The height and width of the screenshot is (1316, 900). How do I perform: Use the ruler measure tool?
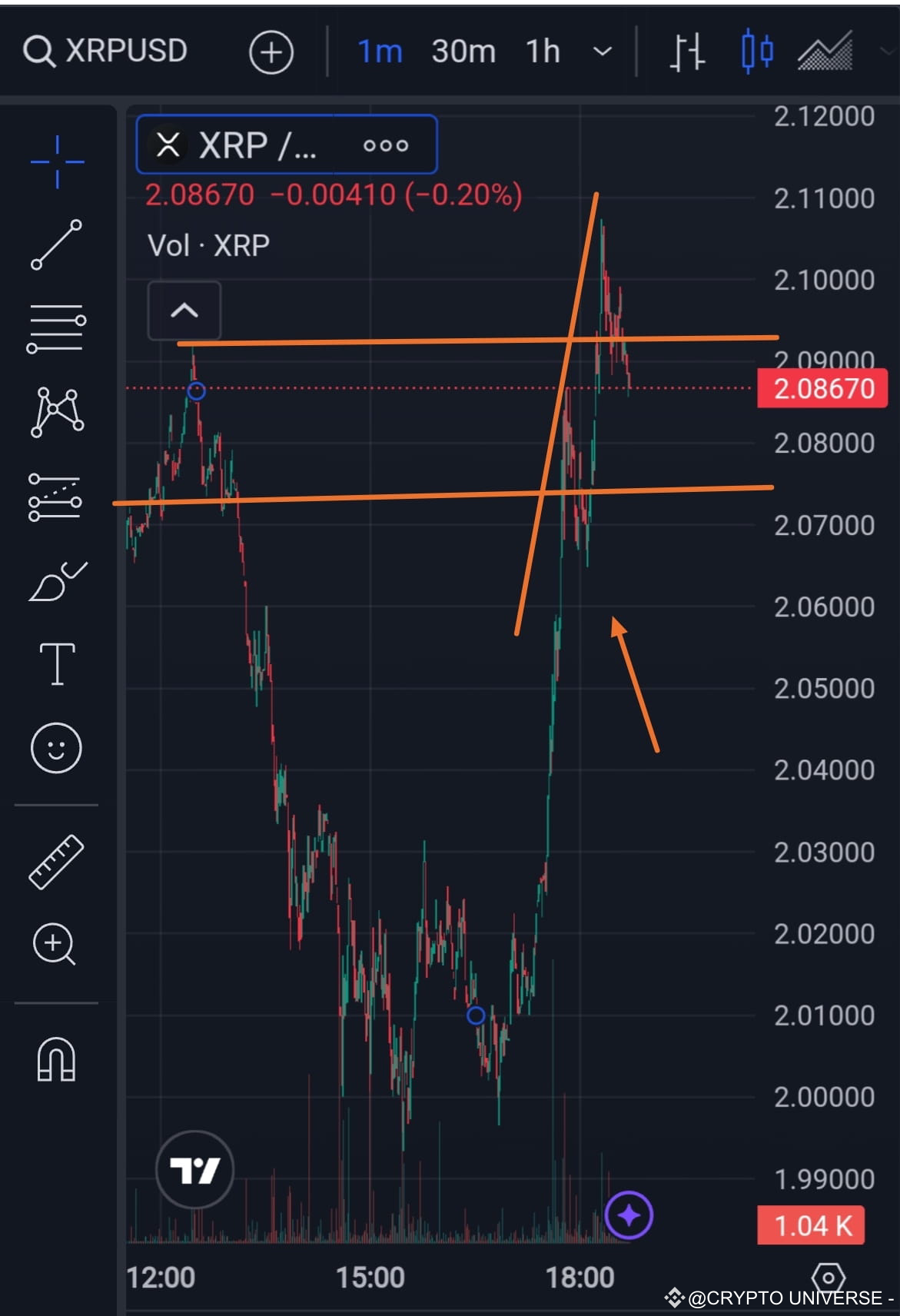(56, 862)
